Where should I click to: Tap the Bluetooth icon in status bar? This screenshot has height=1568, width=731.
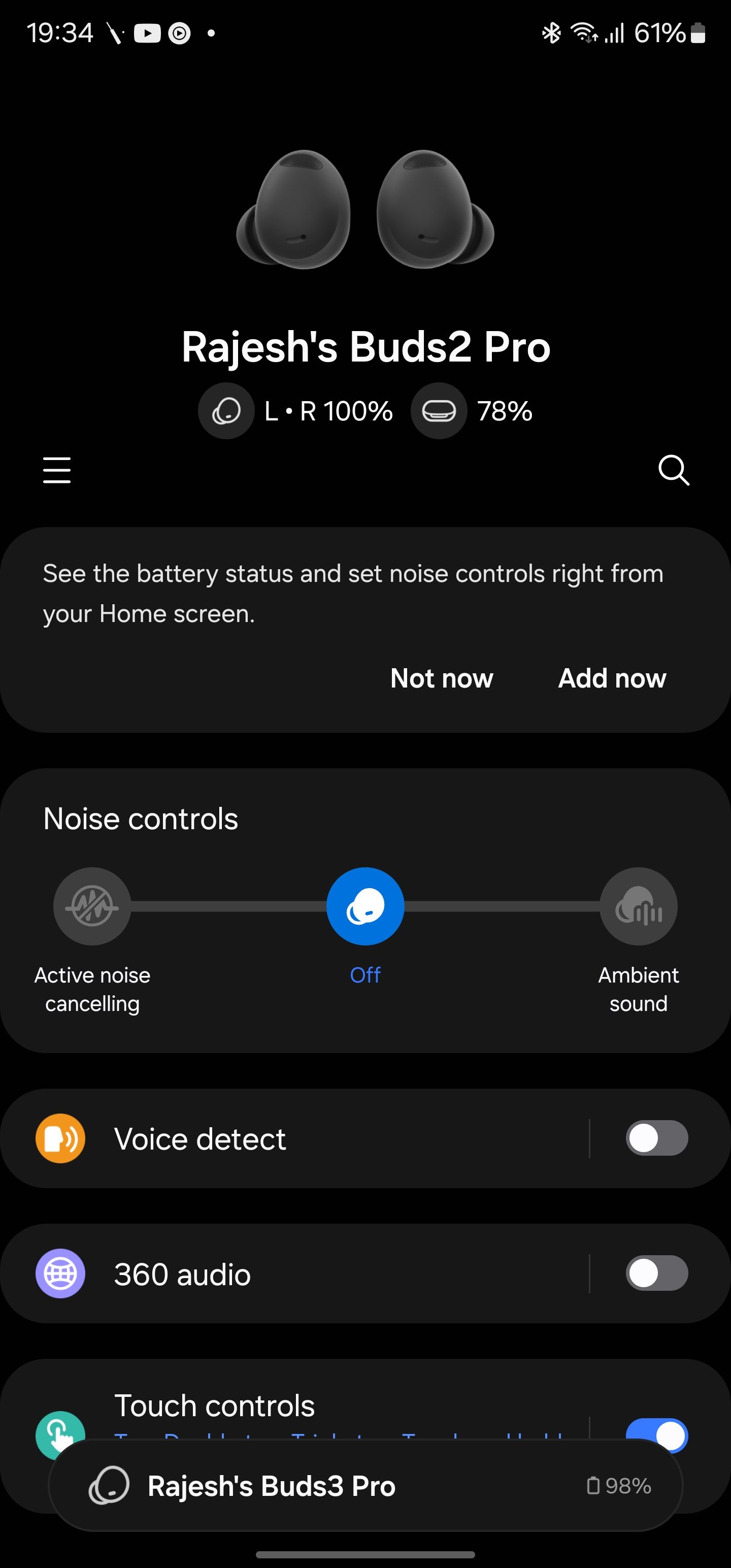[551, 34]
